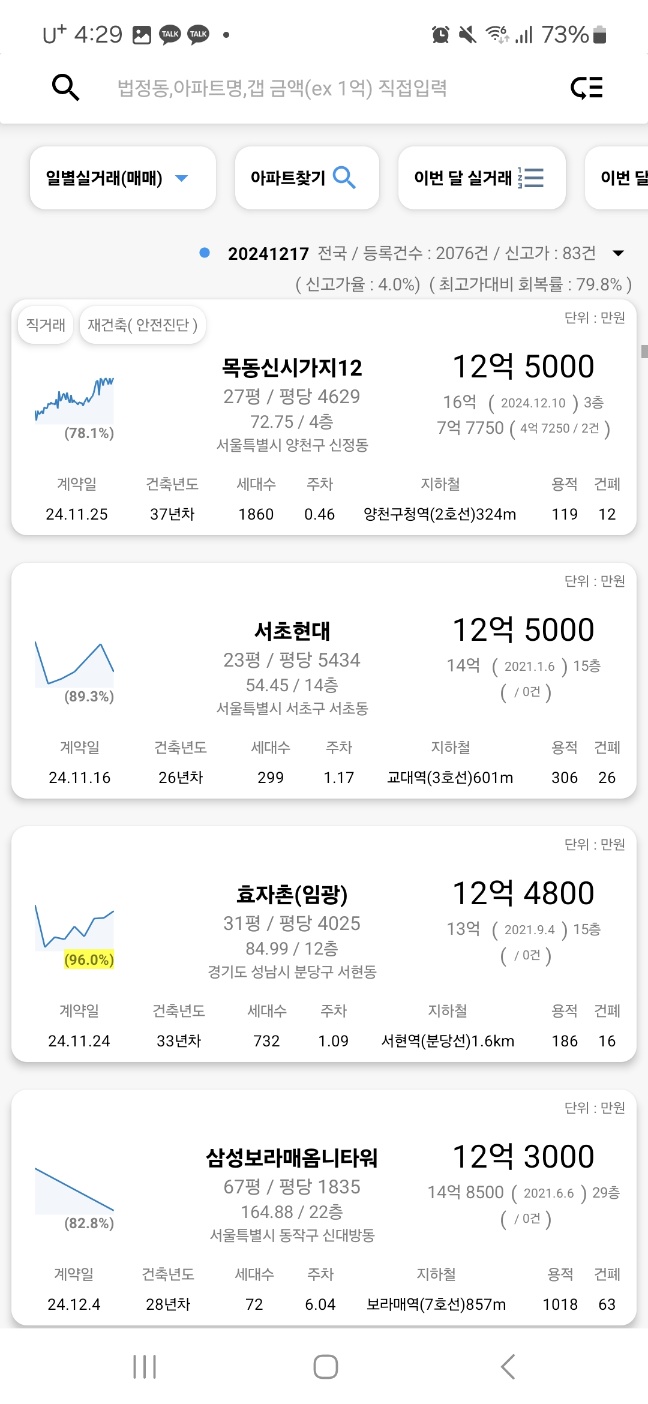Return to the home screen
The width and height of the screenshot is (648, 1404).
click(x=325, y=1366)
